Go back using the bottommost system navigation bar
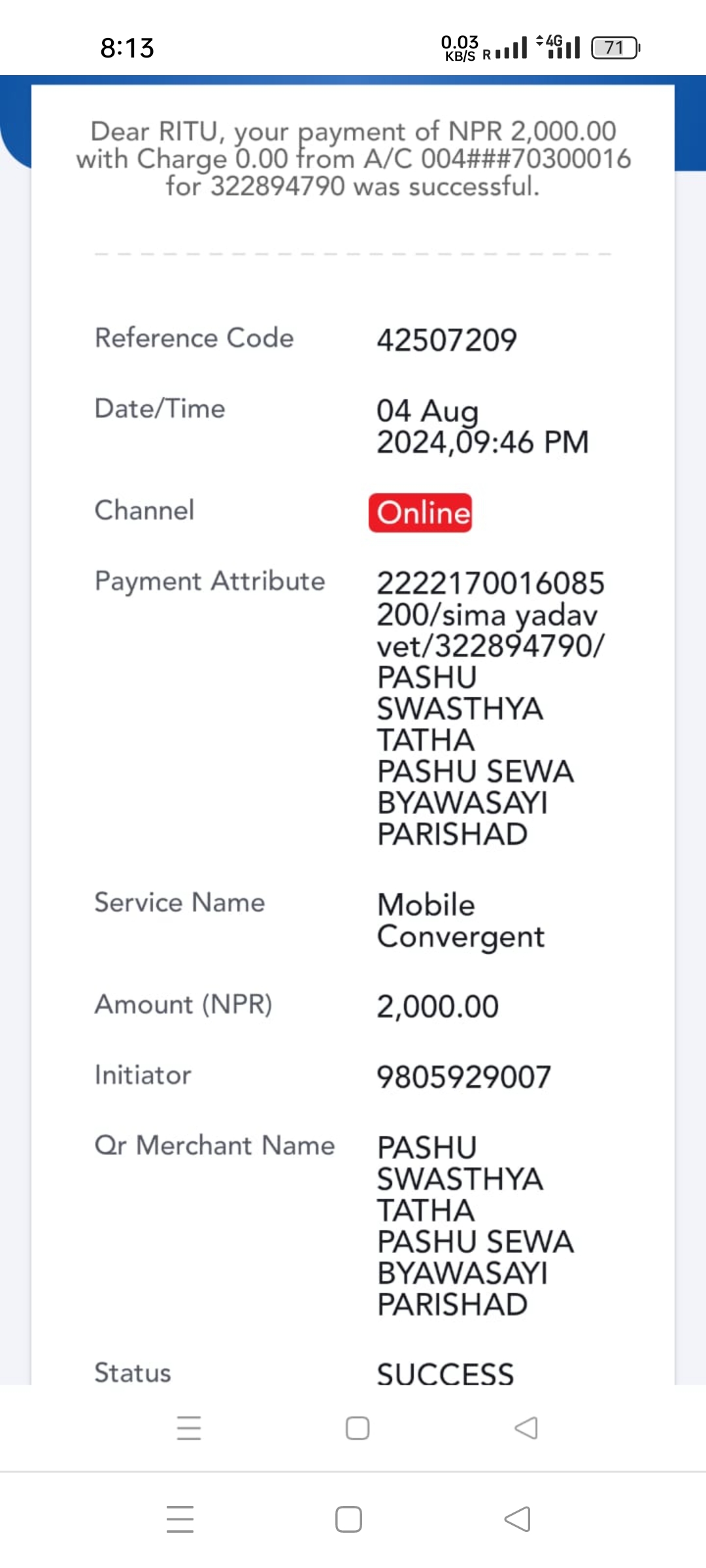 (x=517, y=1519)
